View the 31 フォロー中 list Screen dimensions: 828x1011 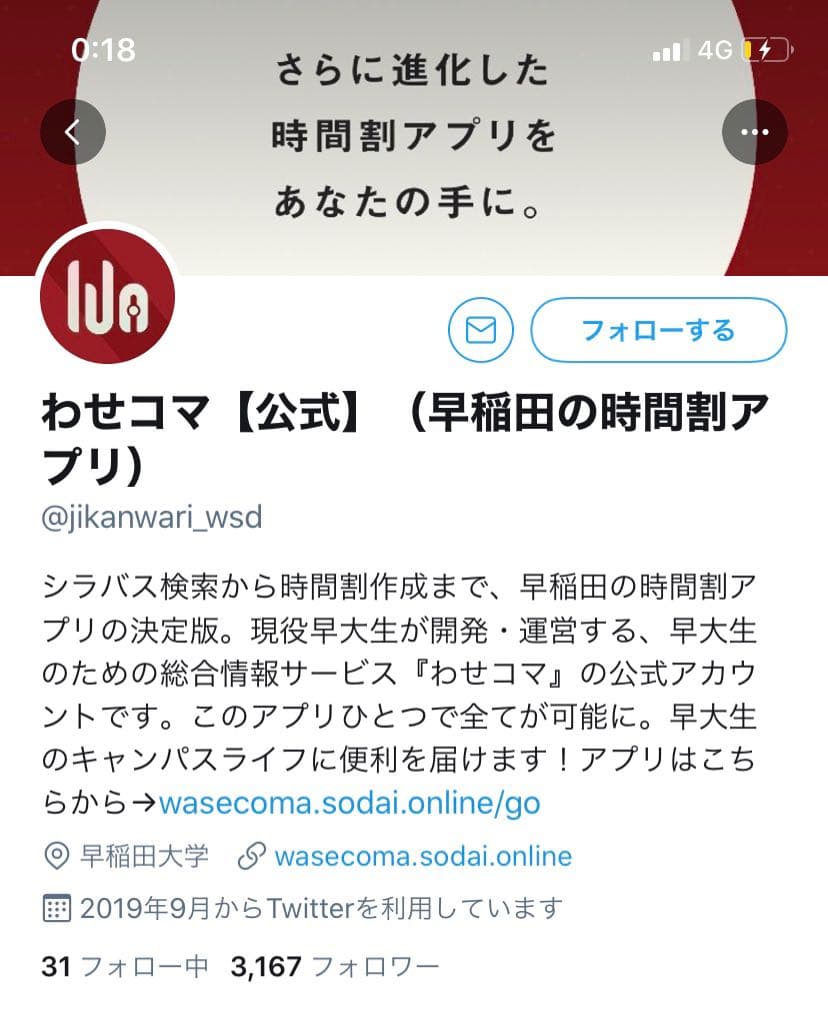coord(125,966)
